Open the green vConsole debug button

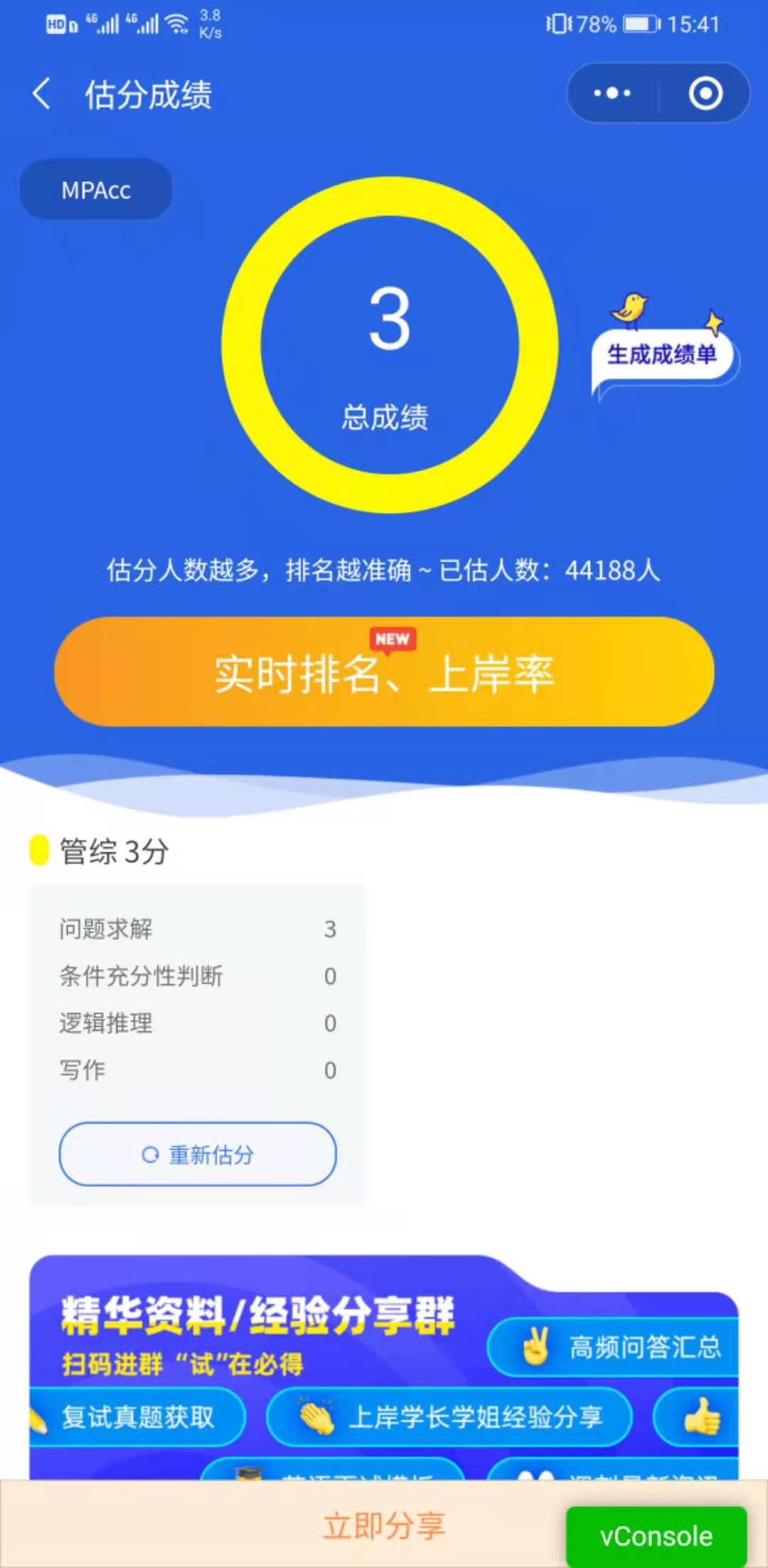656,1536
